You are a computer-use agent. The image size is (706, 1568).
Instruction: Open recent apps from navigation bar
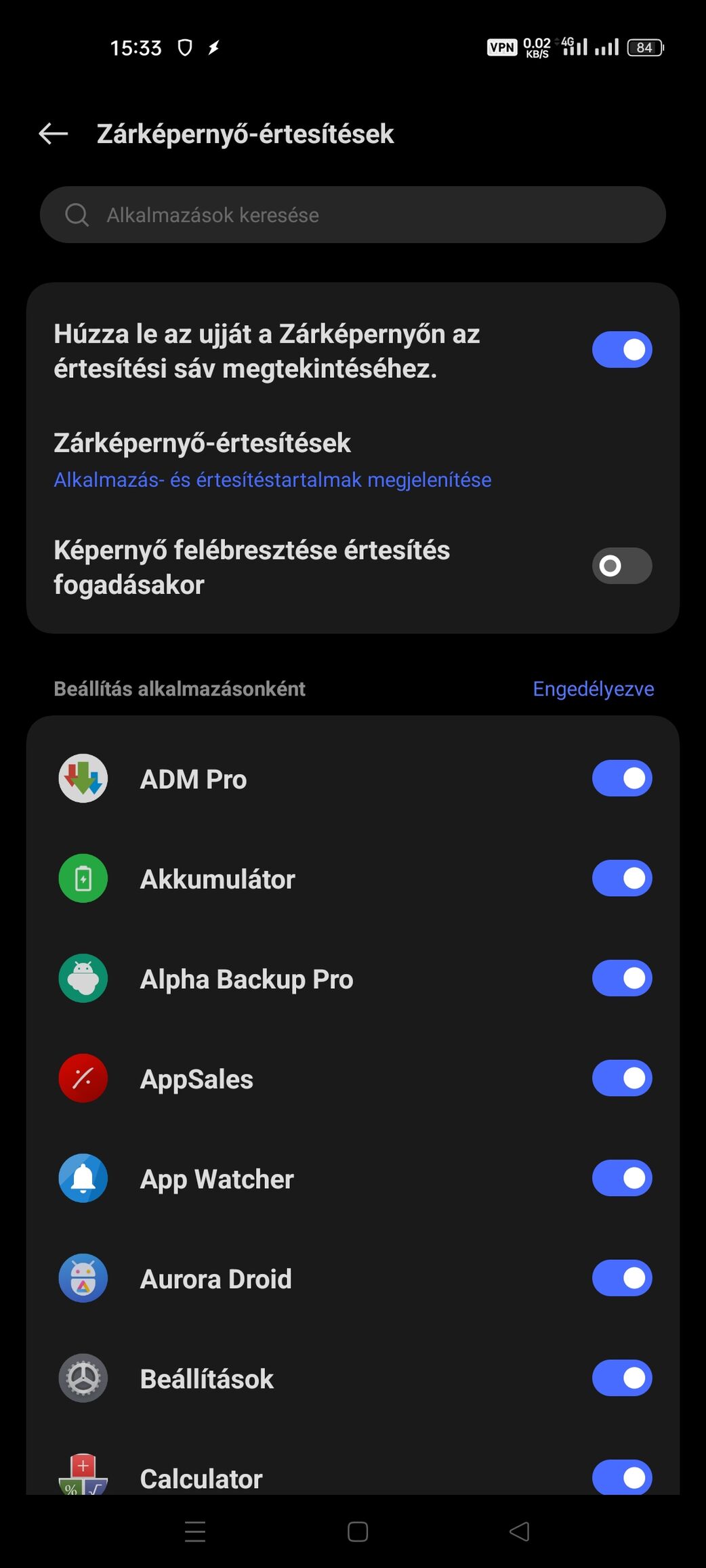coord(195,1532)
